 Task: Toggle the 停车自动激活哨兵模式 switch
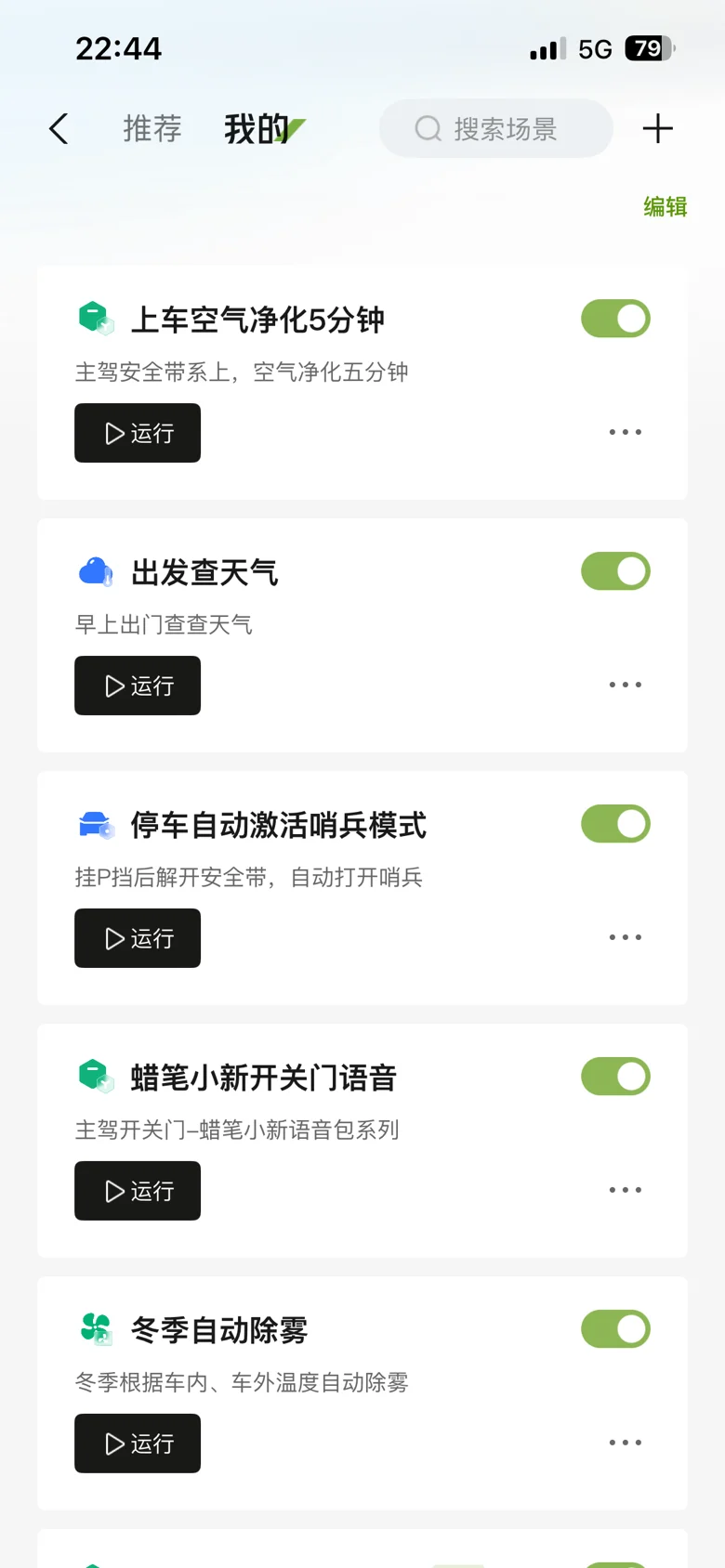click(x=615, y=824)
